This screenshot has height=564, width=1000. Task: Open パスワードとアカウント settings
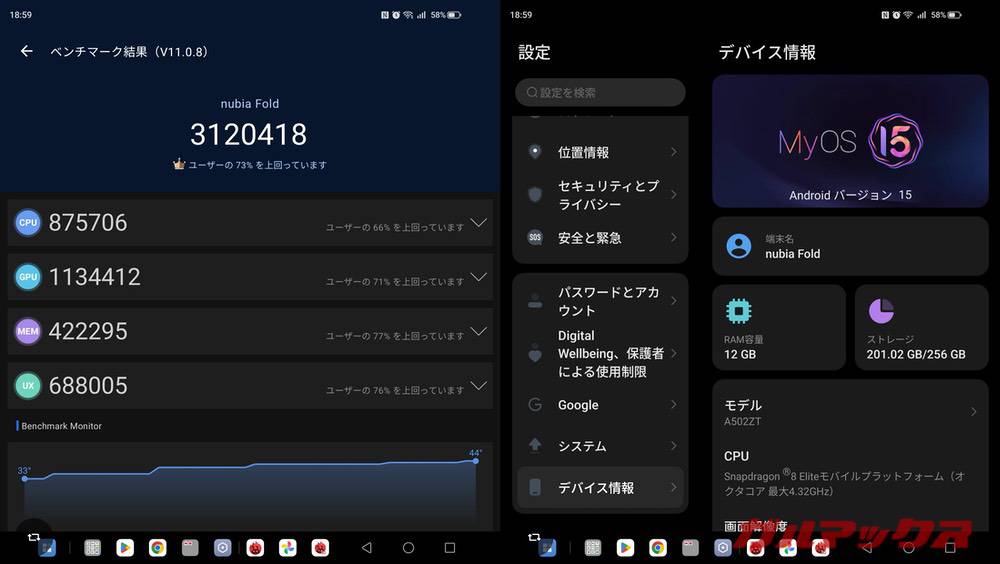pos(600,301)
